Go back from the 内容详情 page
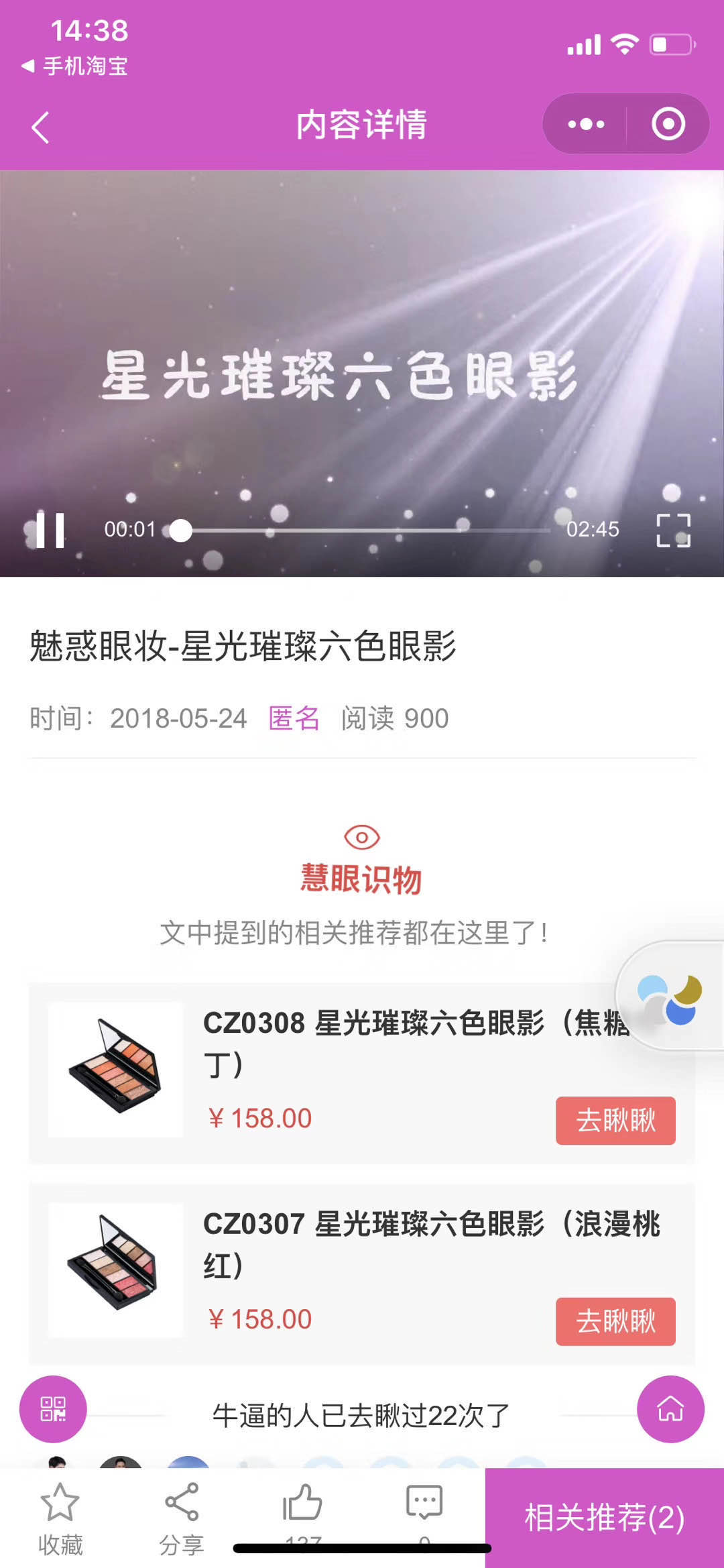Screen dimensions: 724x1568 (41, 127)
